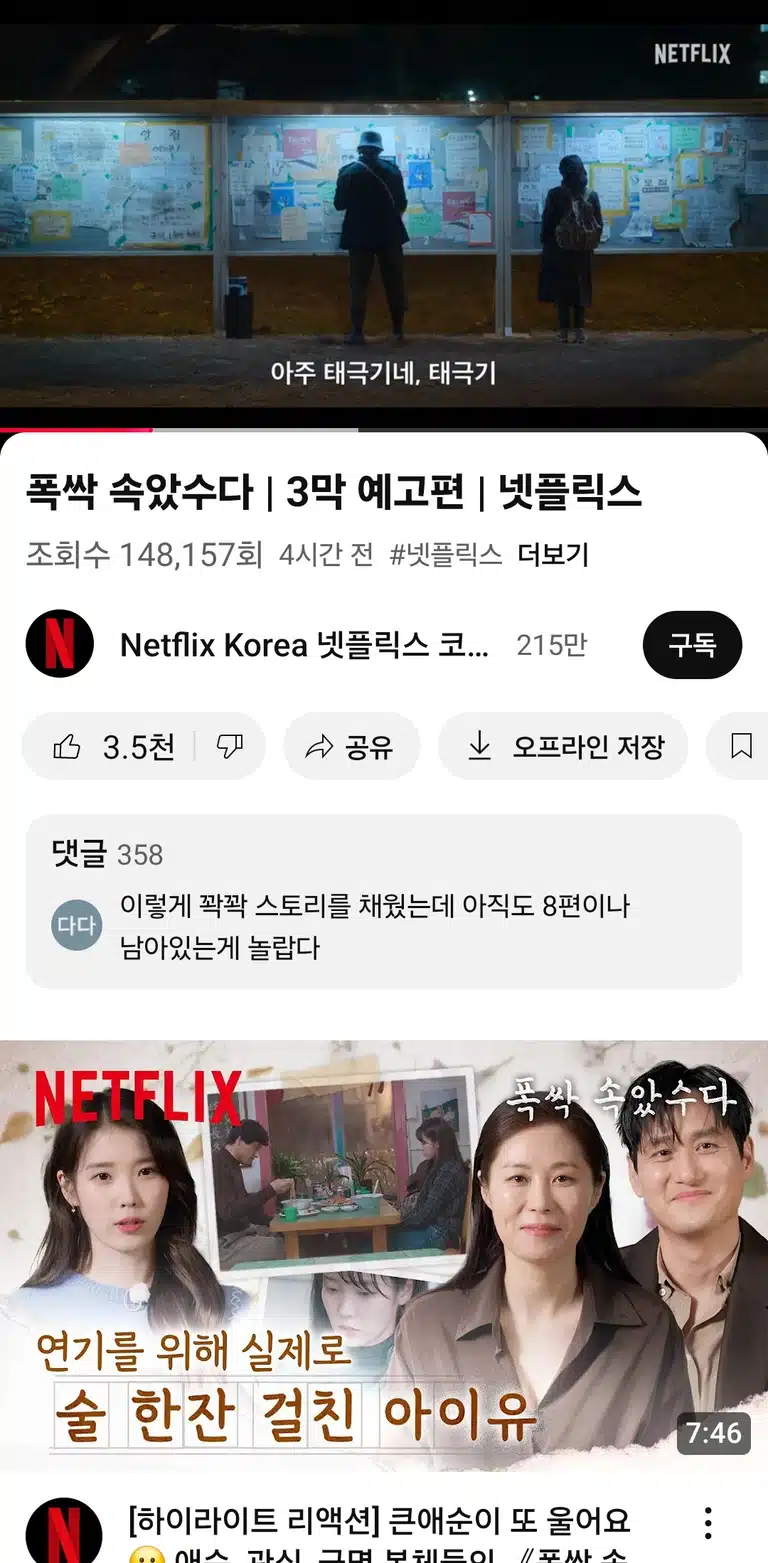Open overflow menu for 하이라이트 리액션 video
The image size is (768, 1563).
(x=708, y=1523)
